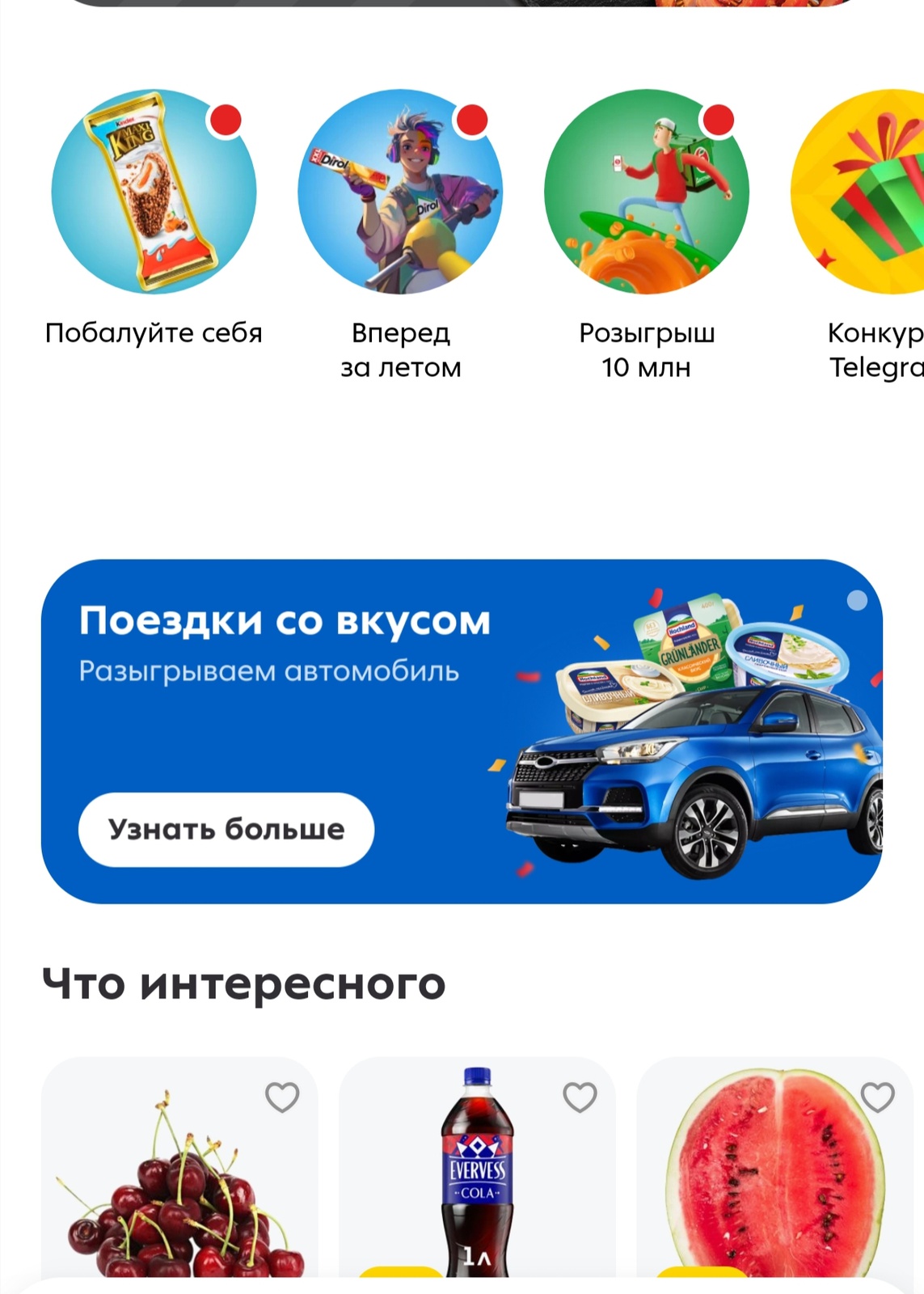Tap the Узнать больше button

click(x=226, y=830)
